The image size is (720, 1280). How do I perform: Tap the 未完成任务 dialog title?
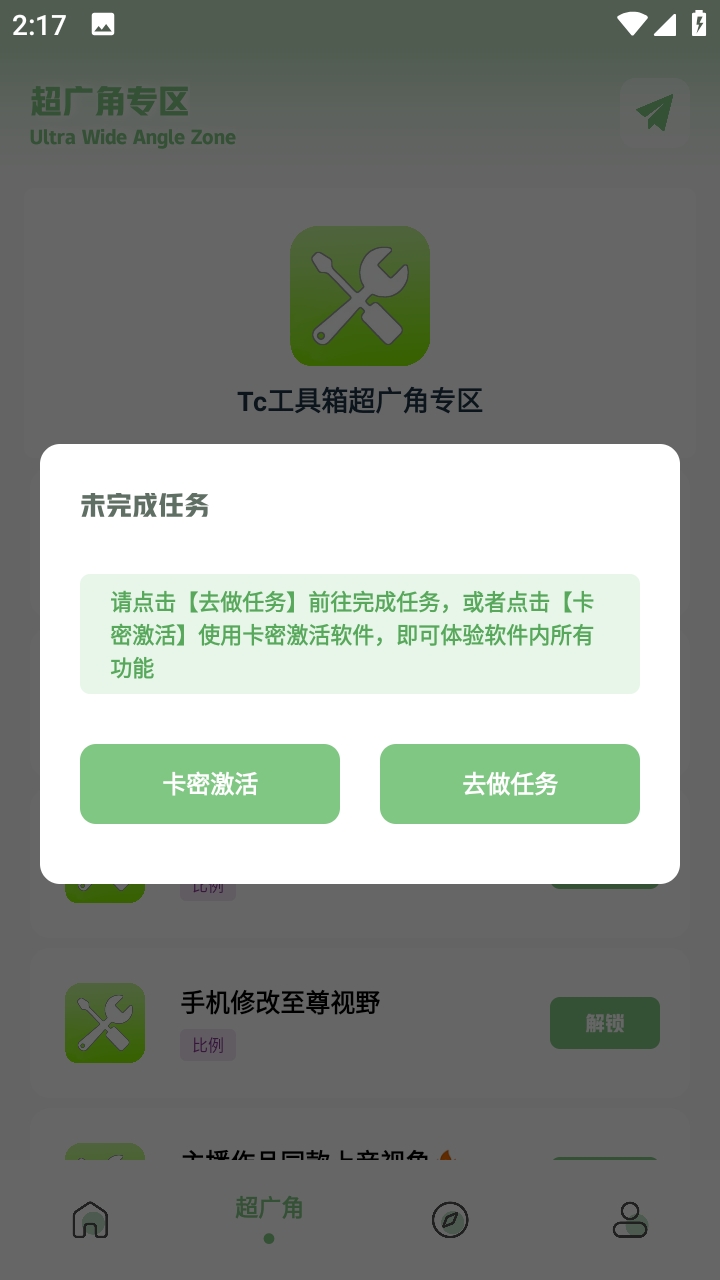click(144, 507)
